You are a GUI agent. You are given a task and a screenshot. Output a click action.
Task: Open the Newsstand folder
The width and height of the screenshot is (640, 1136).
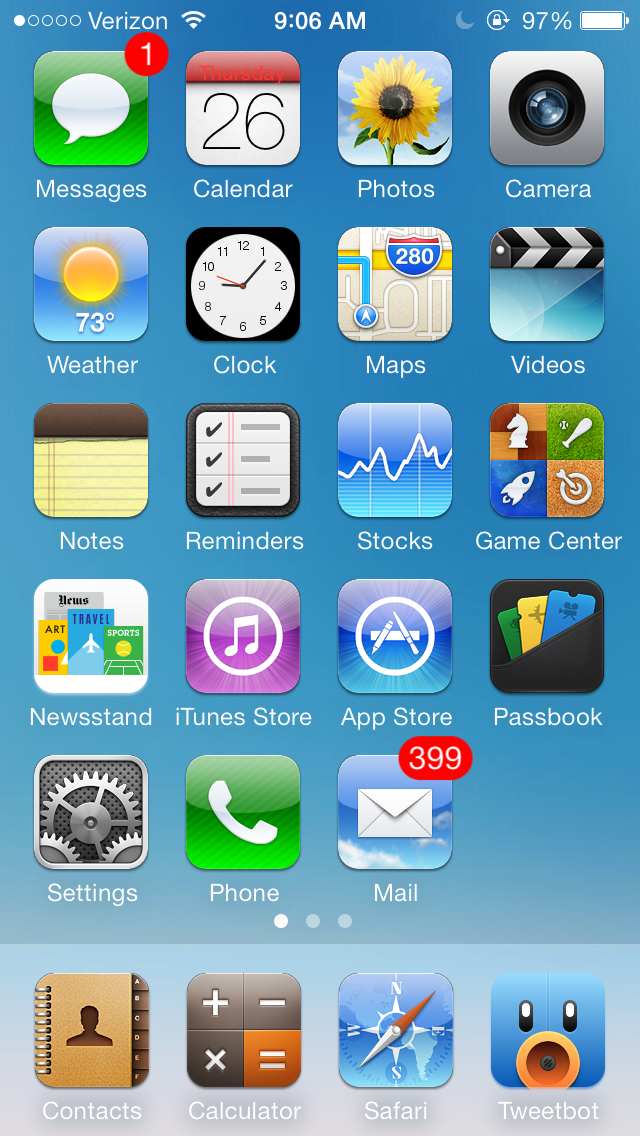pos(91,637)
